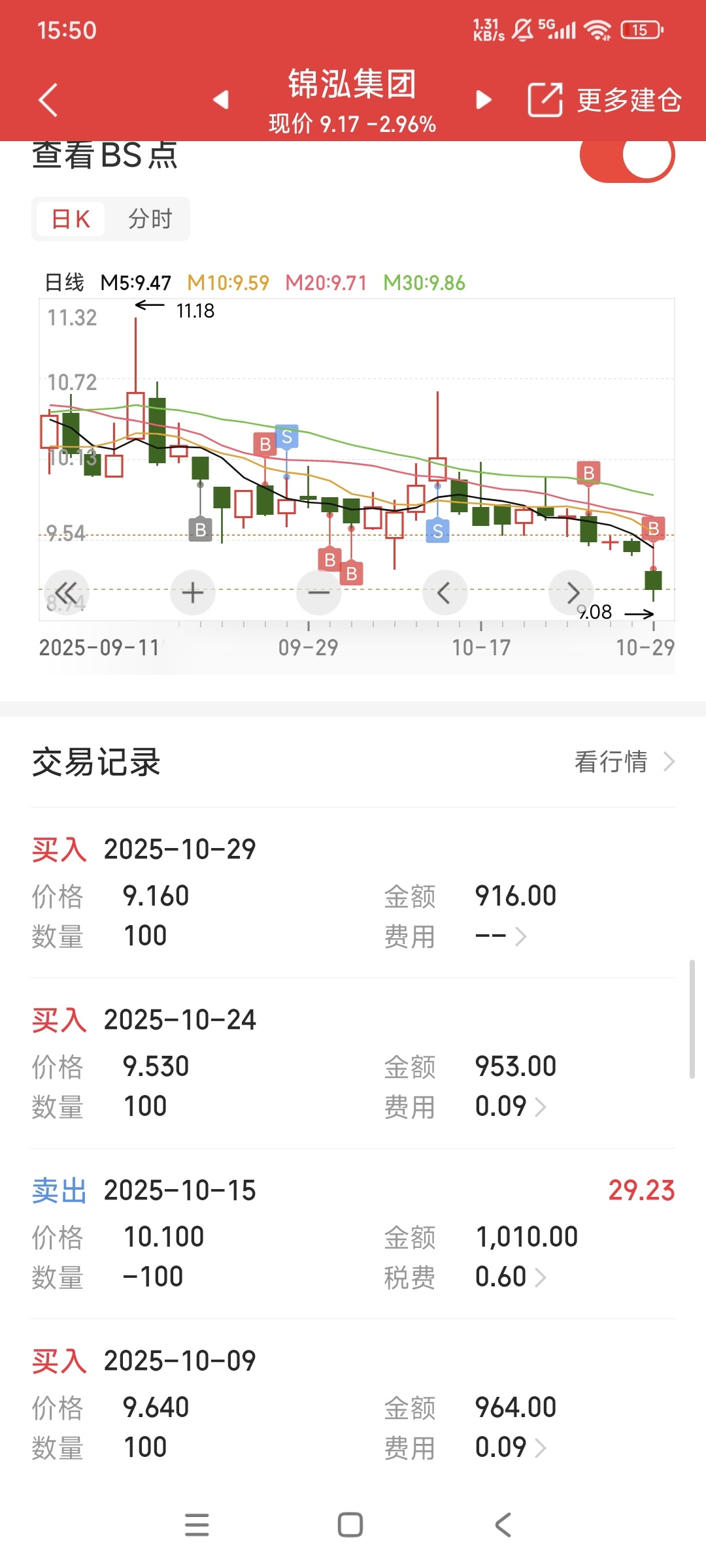This screenshot has width=706, height=1568.
Task: Zoom in the K-line chart with plus
Action: (x=193, y=593)
